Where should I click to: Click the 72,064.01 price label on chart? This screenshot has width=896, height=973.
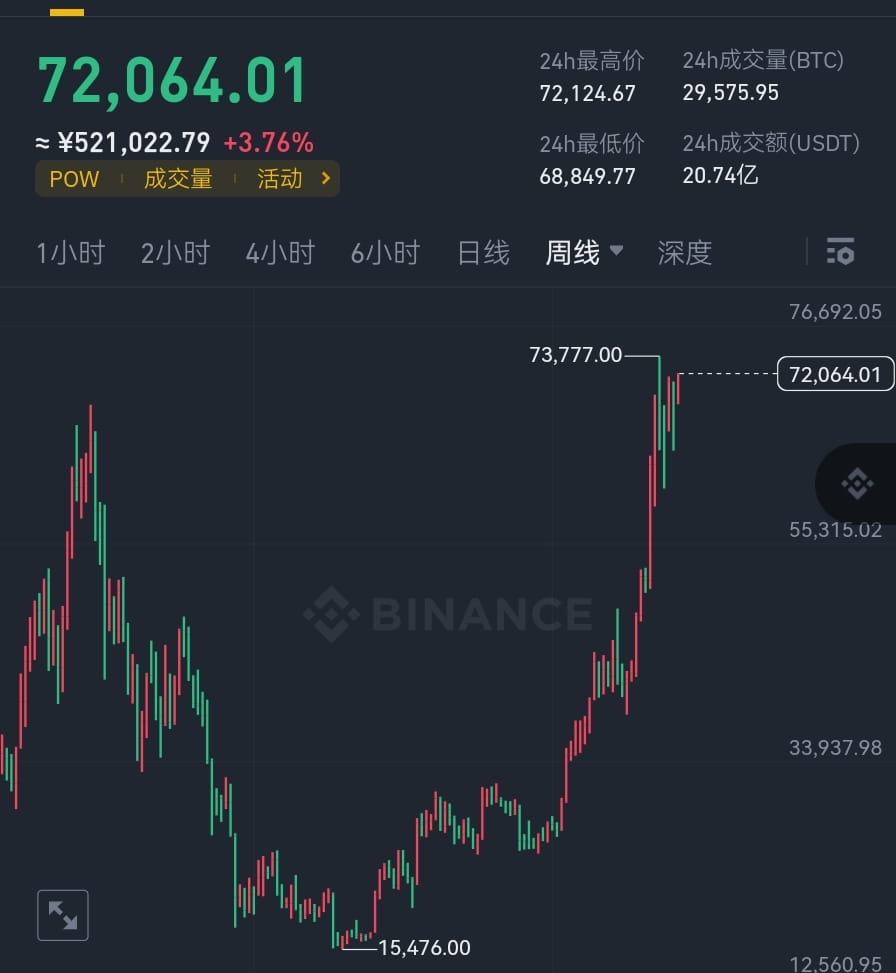835,373
